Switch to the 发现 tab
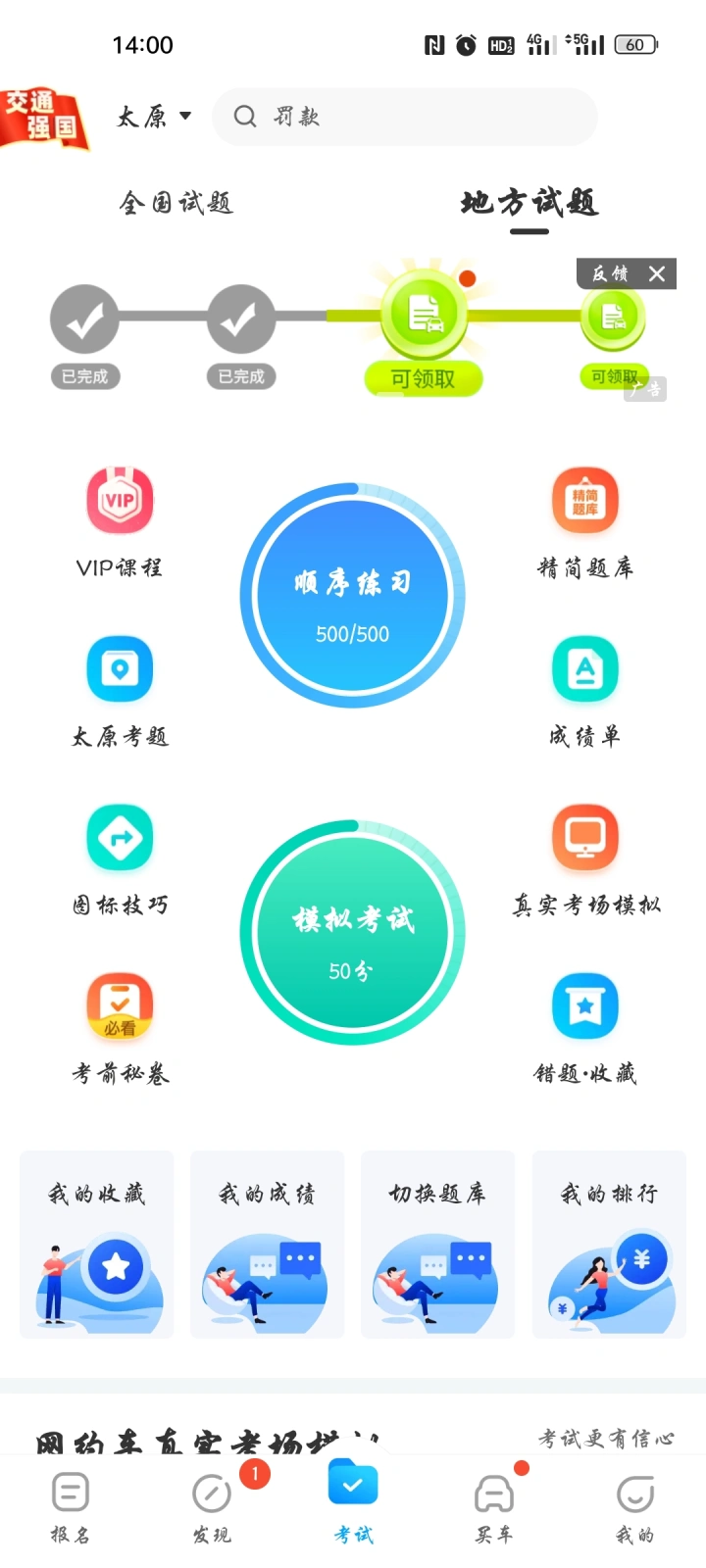The width and height of the screenshot is (706, 1568). 212,1507
